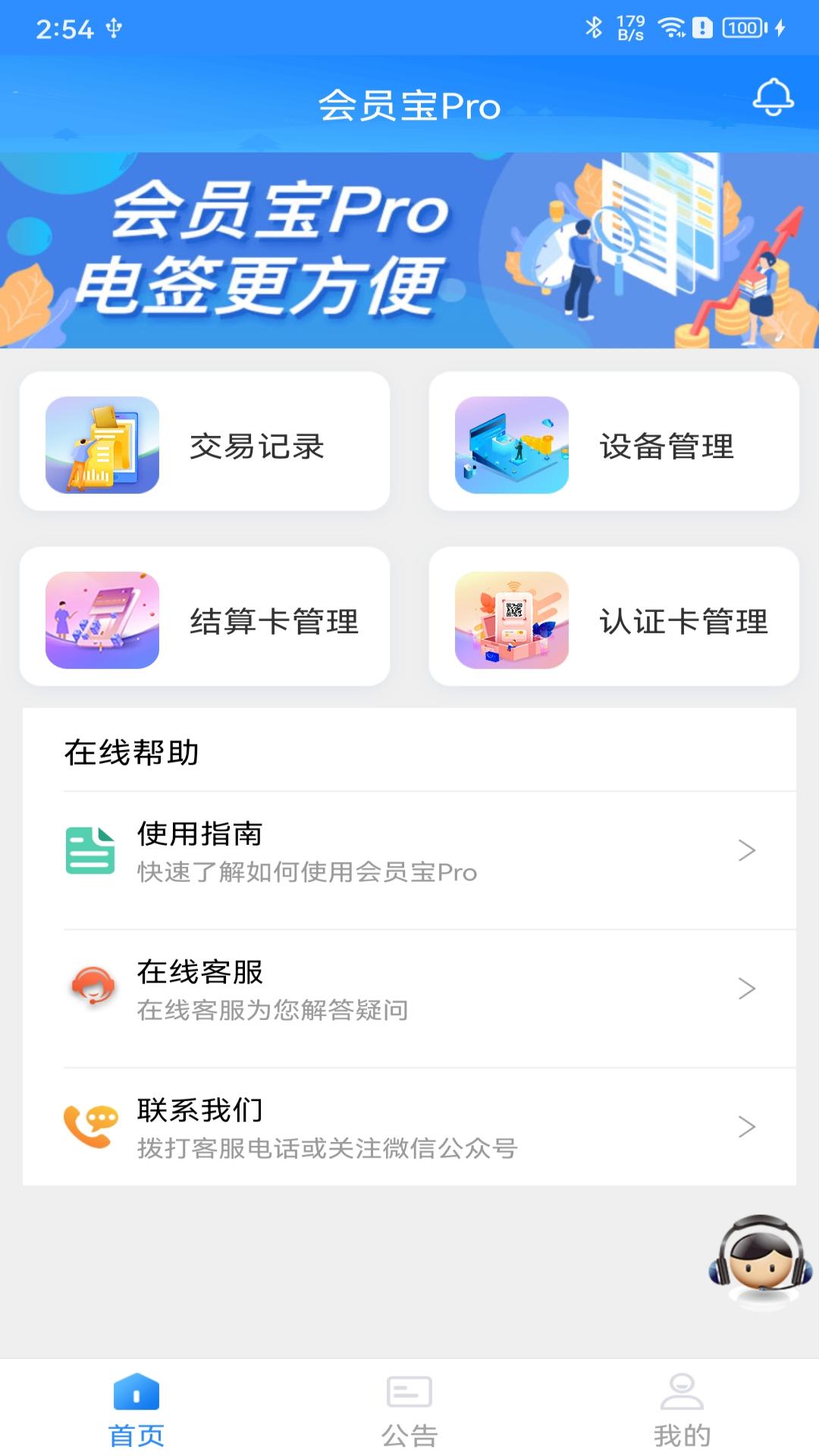Tap the 在线客服 headset icon
Image resolution: width=819 pixels, height=1456 pixels.
(x=90, y=986)
